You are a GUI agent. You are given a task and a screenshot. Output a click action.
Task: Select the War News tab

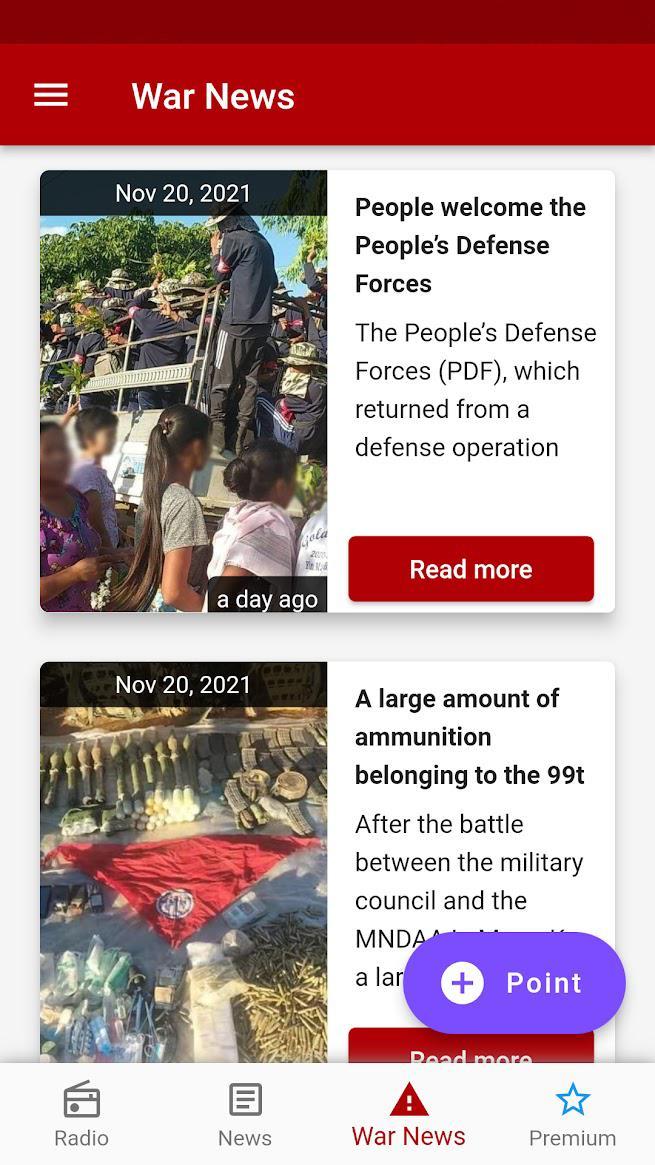pos(408,1114)
